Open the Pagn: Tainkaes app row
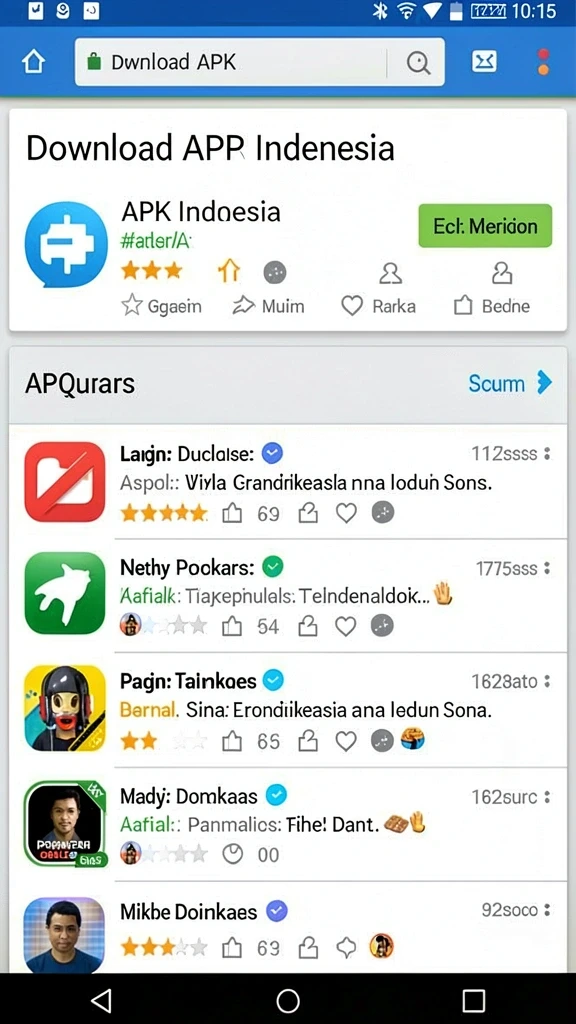Viewport: 576px width, 1024px height. (287, 710)
